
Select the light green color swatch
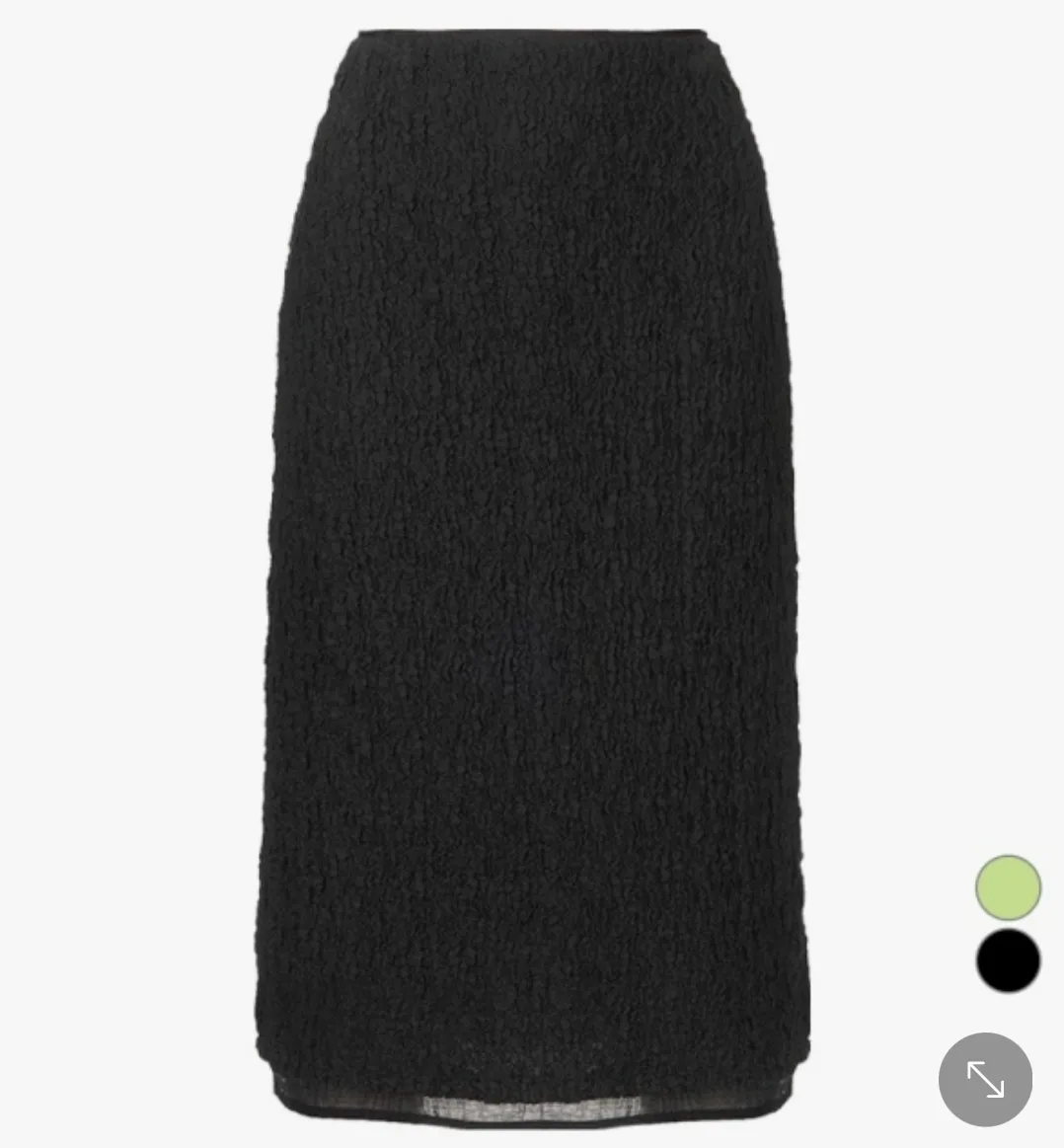point(1008,887)
